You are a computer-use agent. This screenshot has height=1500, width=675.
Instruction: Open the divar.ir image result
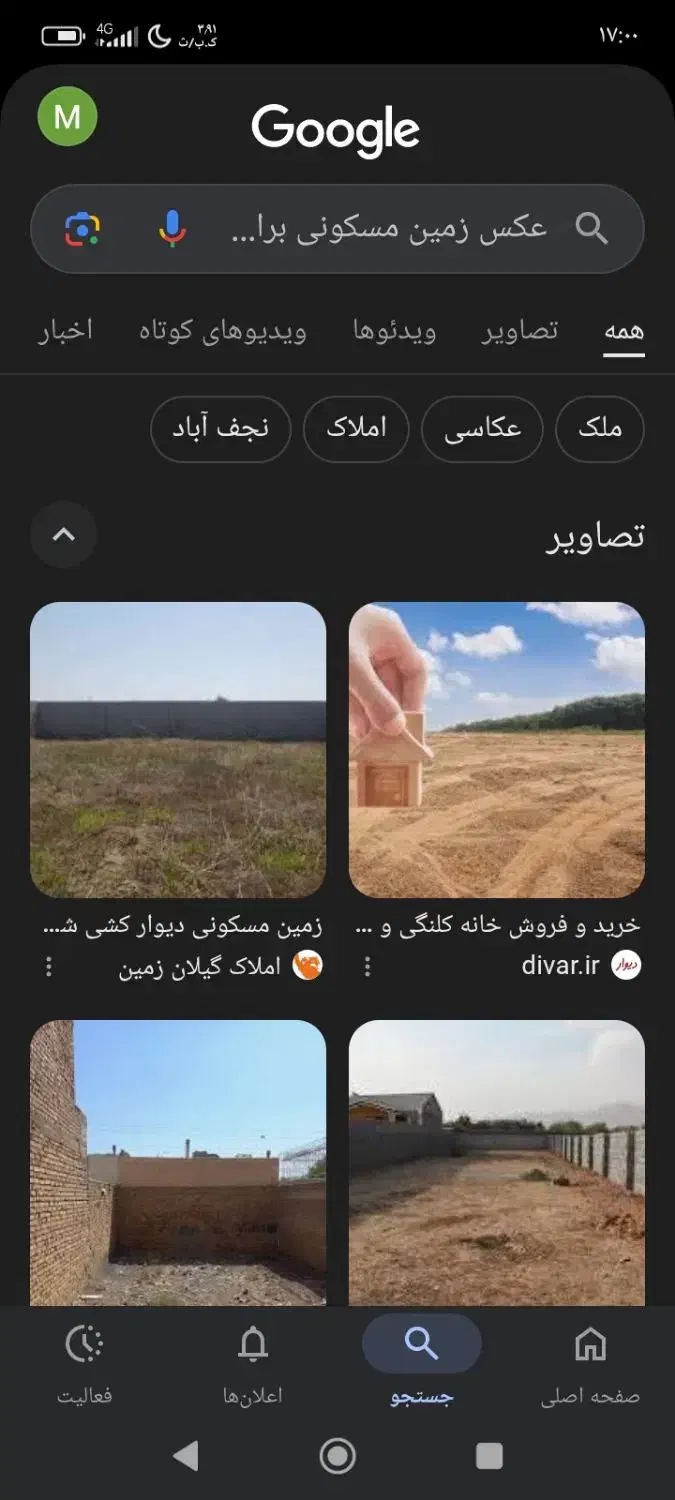click(x=496, y=750)
